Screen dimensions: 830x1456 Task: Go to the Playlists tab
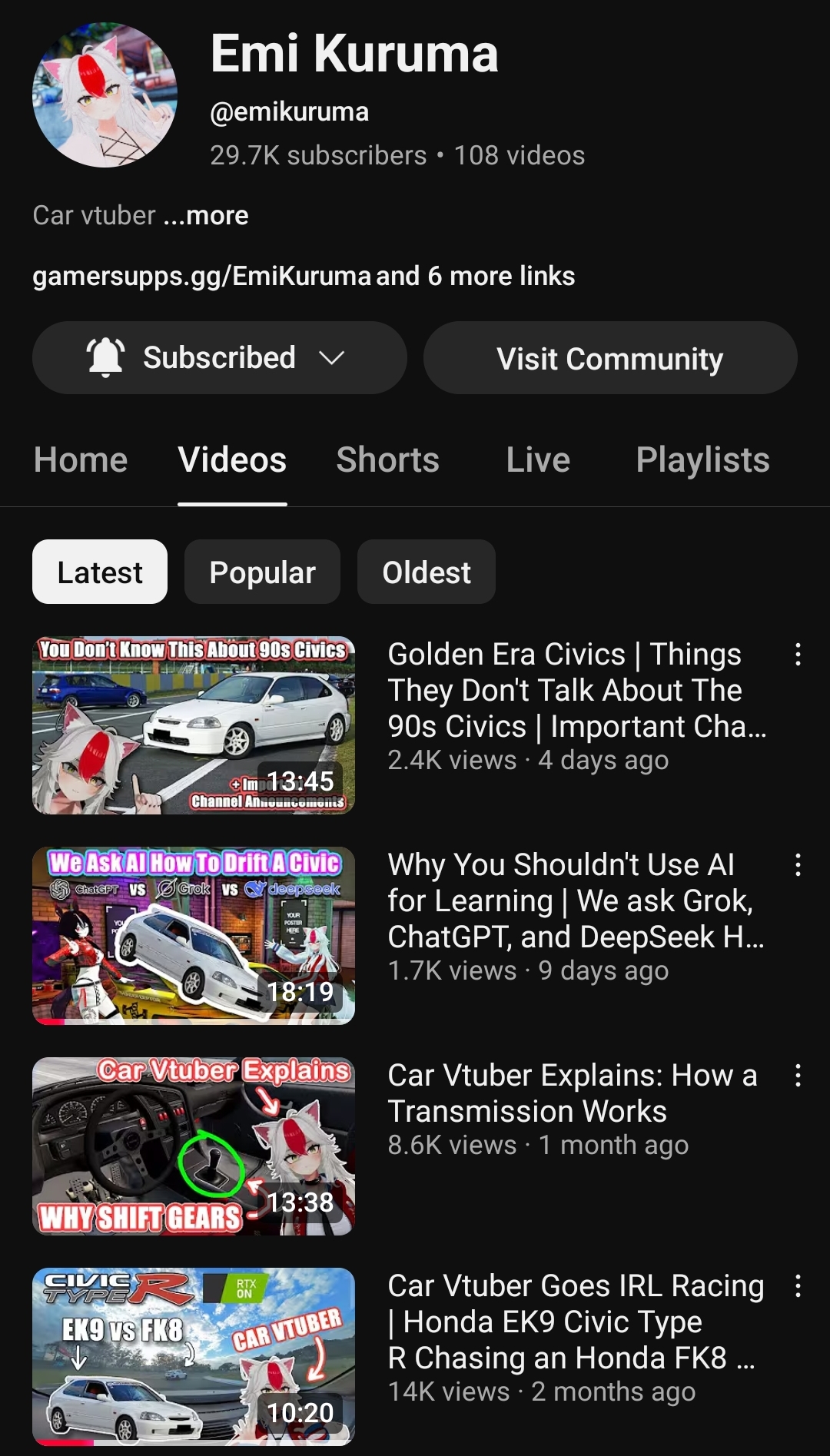702,460
